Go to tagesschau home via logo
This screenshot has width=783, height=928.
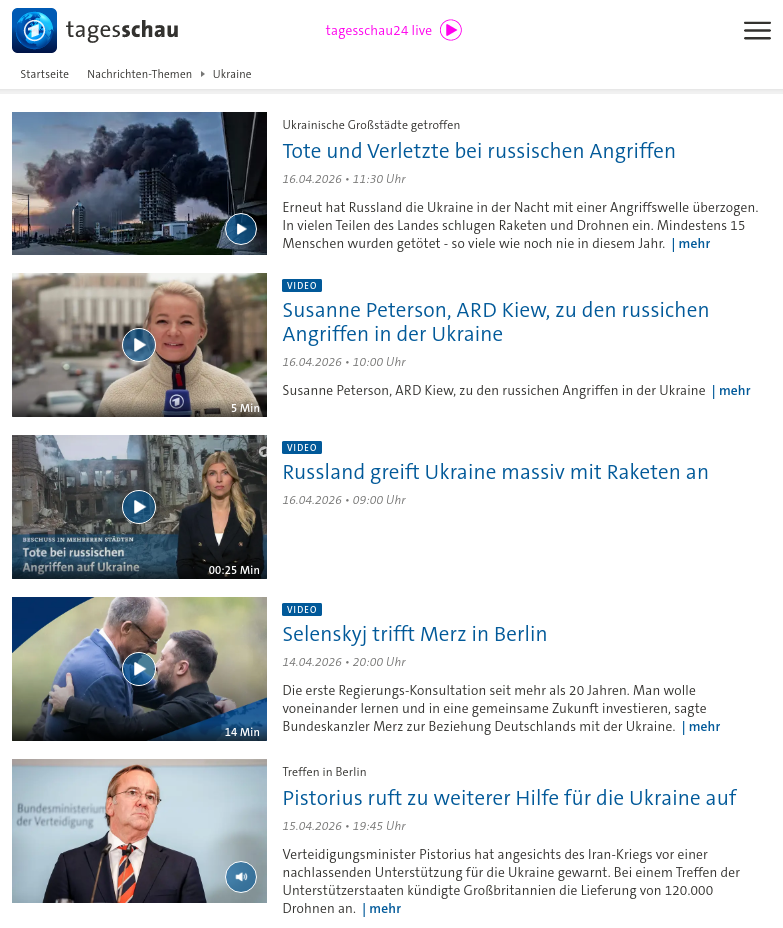point(95,30)
